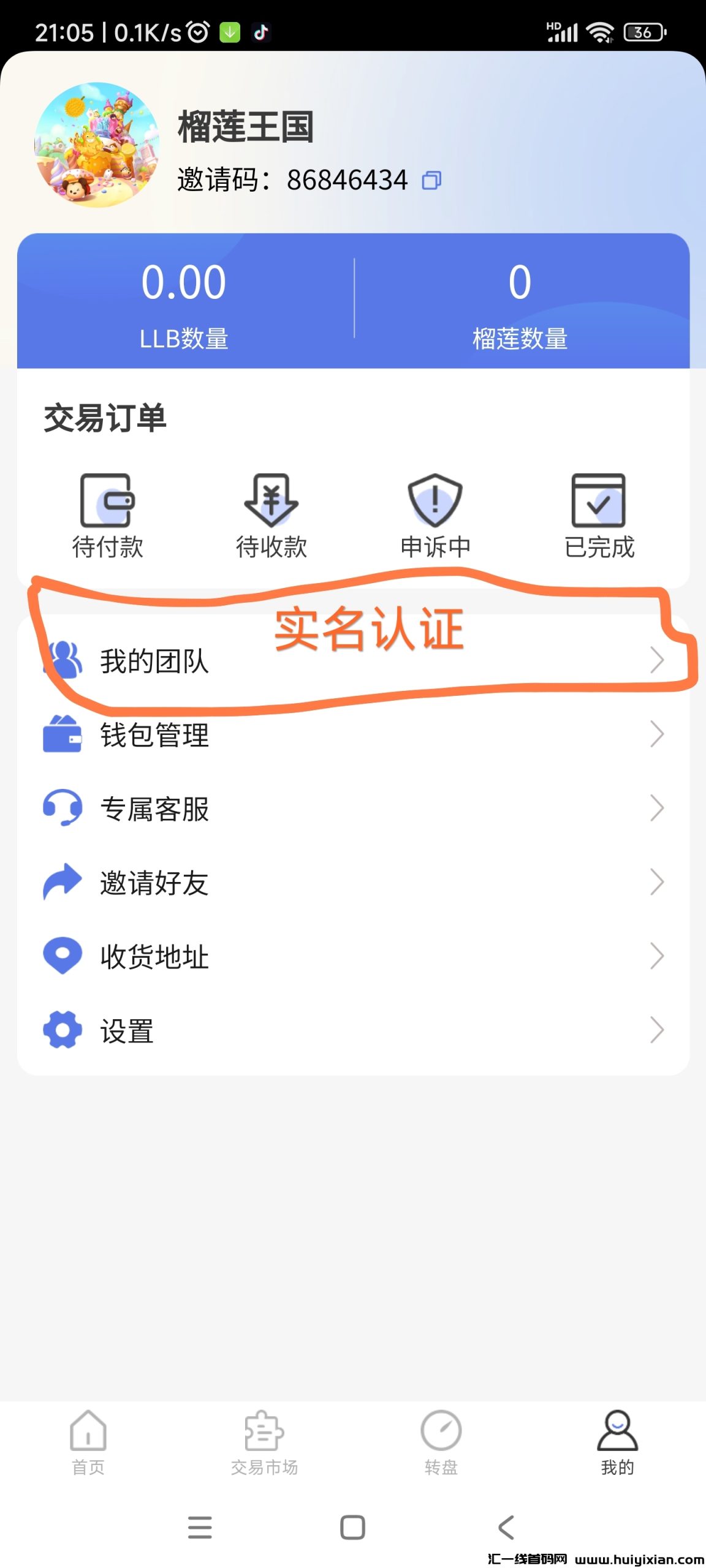Image resolution: width=706 pixels, height=1568 pixels.
Task: Select the 已完成 completed orders icon
Action: 599,502
